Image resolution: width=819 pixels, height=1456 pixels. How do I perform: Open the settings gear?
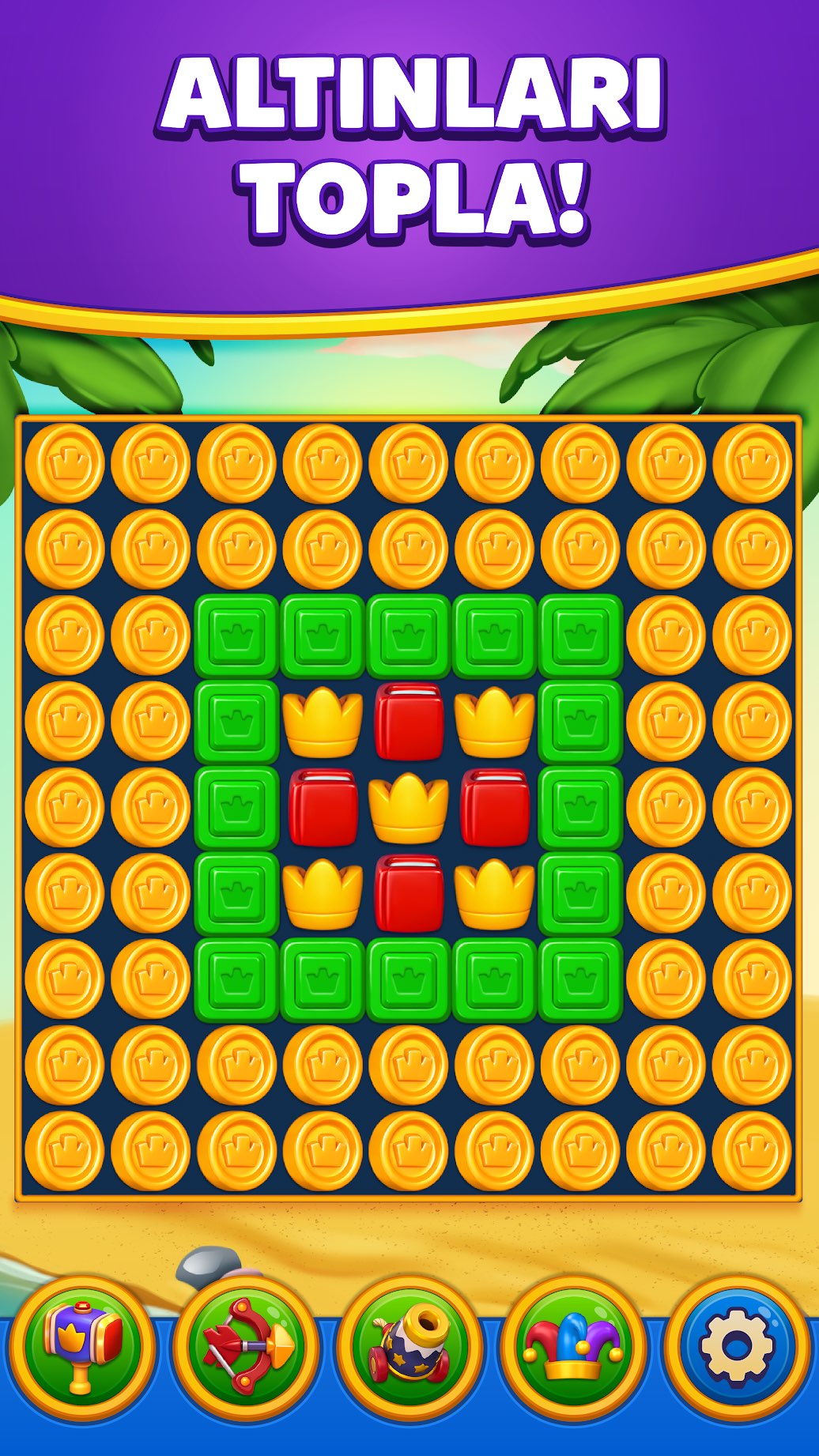(736, 1347)
